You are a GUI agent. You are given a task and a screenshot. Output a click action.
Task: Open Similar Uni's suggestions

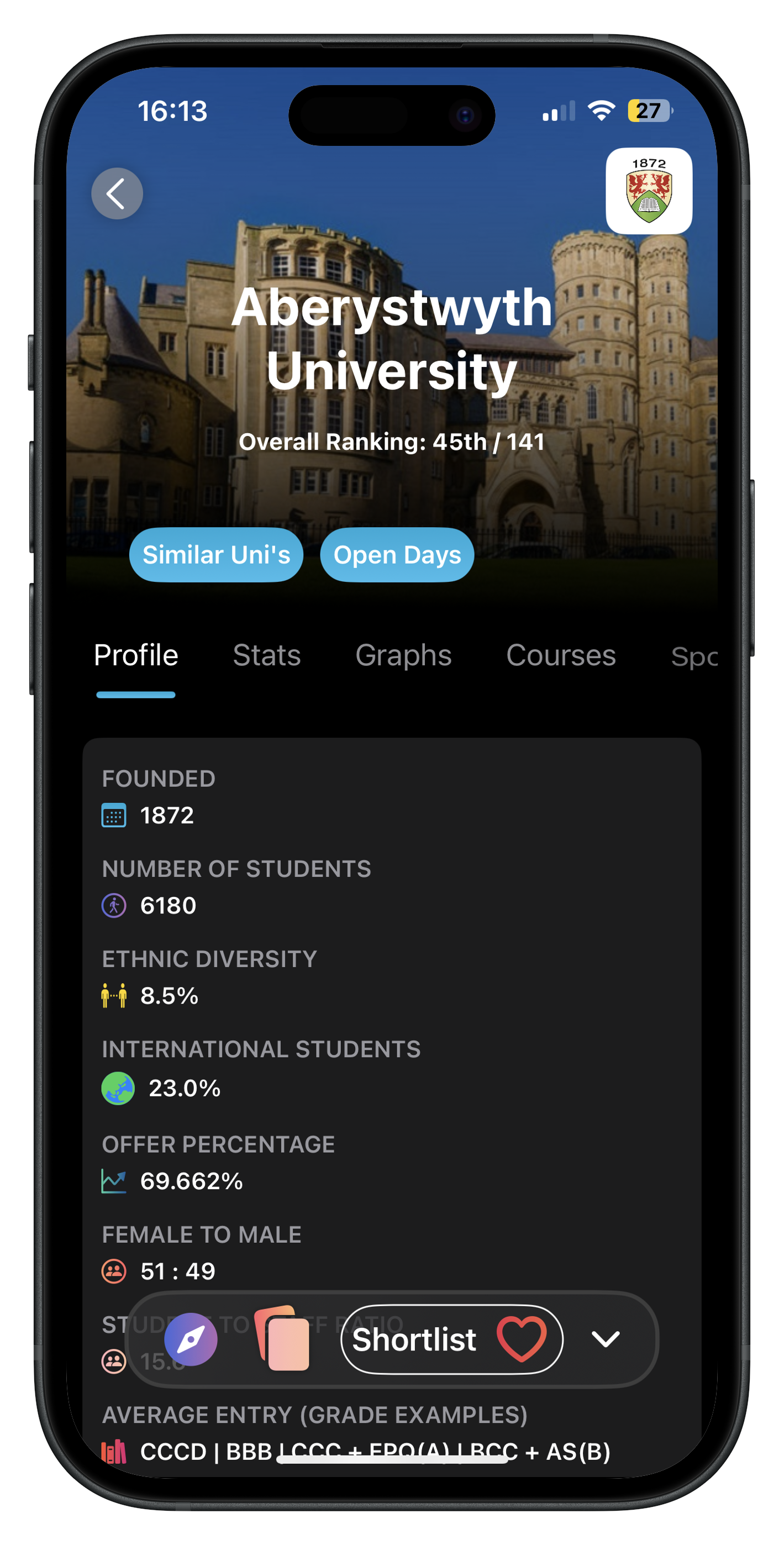point(215,555)
